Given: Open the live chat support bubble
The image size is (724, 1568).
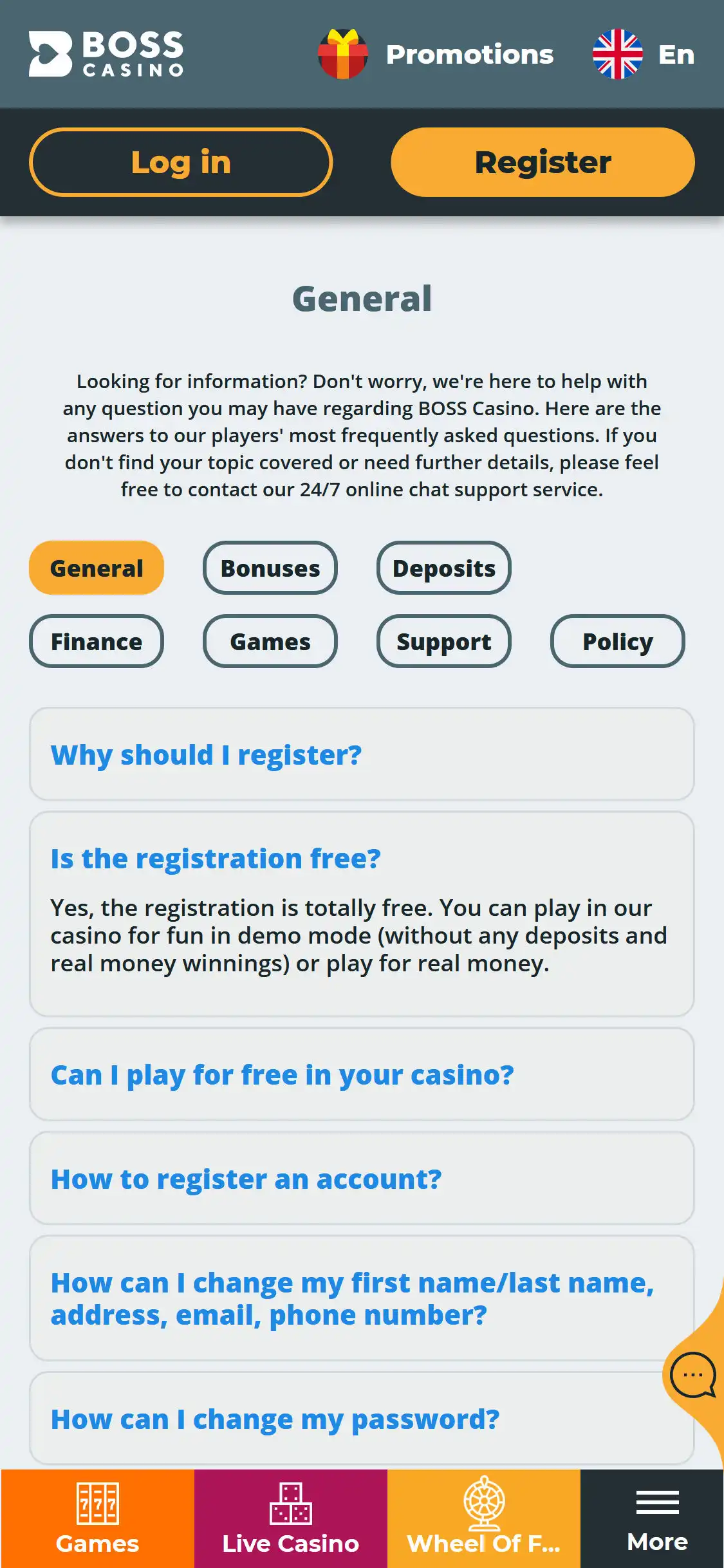Looking at the screenshot, I should (x=692, y=1376).
